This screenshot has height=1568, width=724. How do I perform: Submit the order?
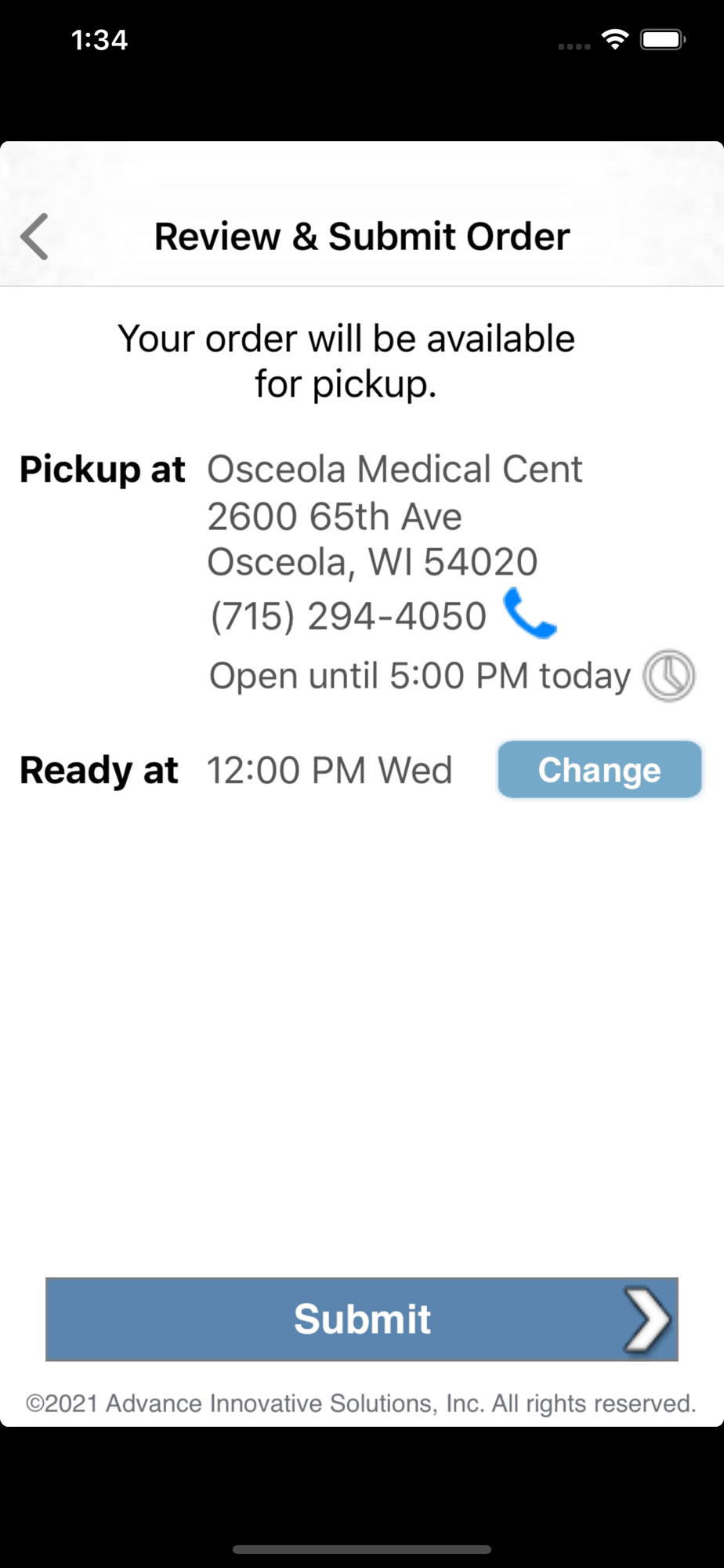pos(362,1319)
